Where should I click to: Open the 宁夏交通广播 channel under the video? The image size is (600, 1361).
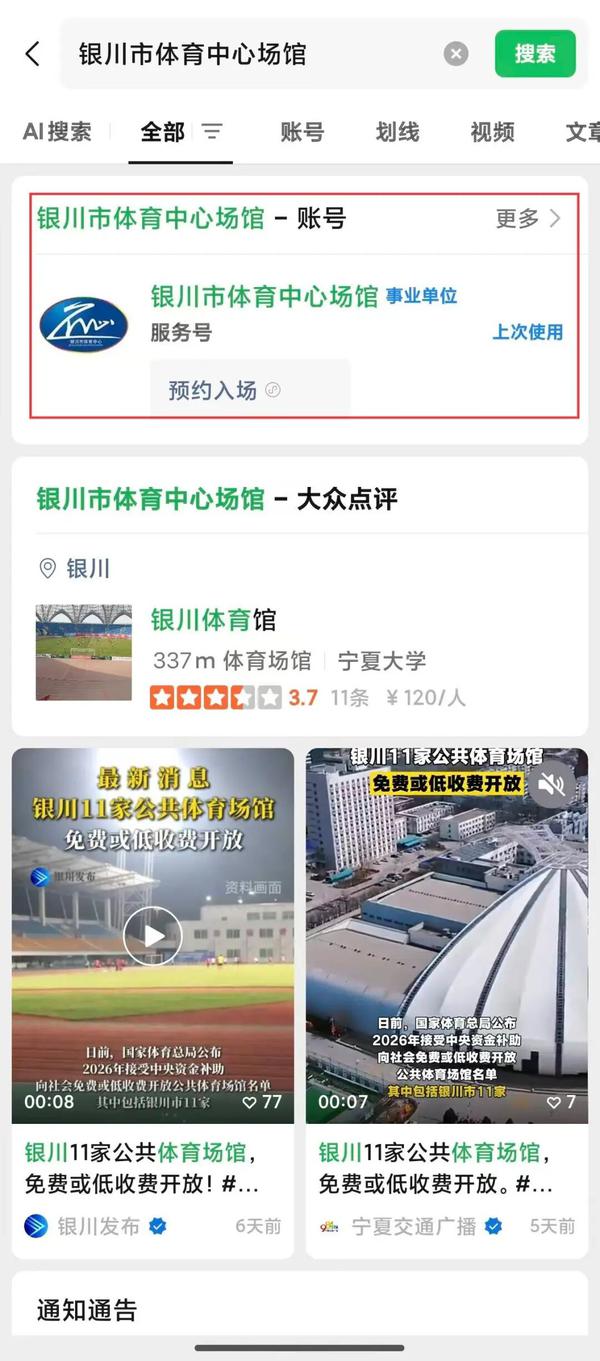tap(413, 1225)
